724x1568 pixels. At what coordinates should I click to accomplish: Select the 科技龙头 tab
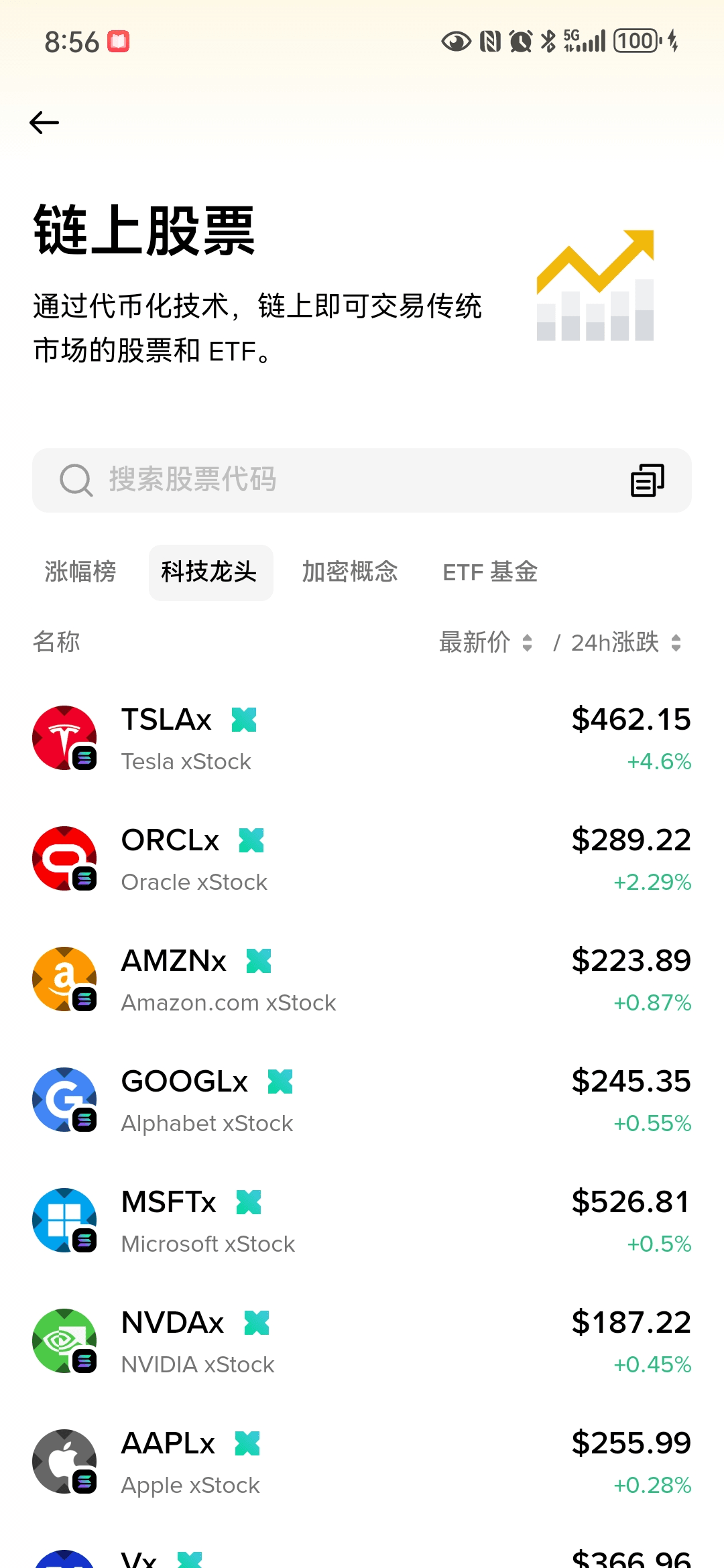[210, 572]
